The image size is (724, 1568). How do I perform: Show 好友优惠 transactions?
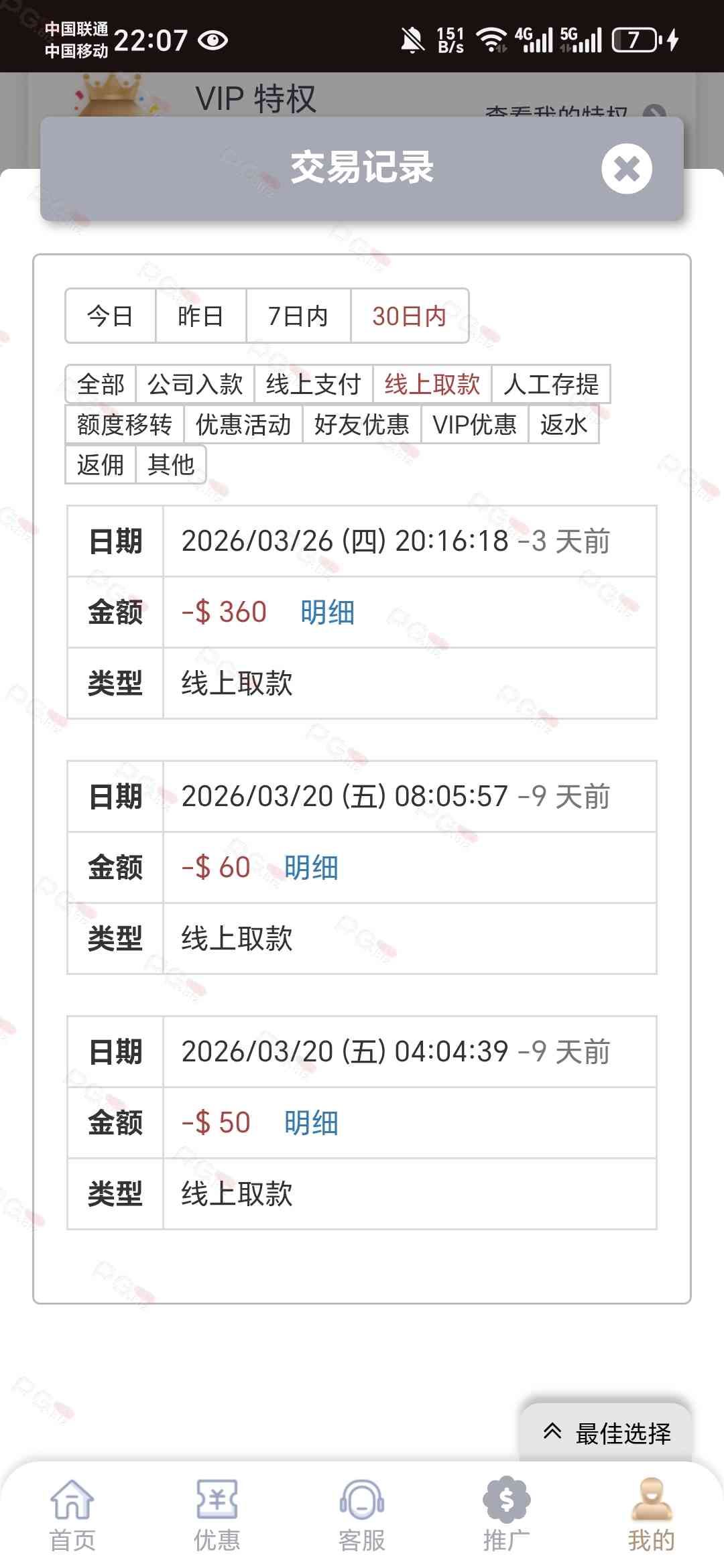[361, 425]
